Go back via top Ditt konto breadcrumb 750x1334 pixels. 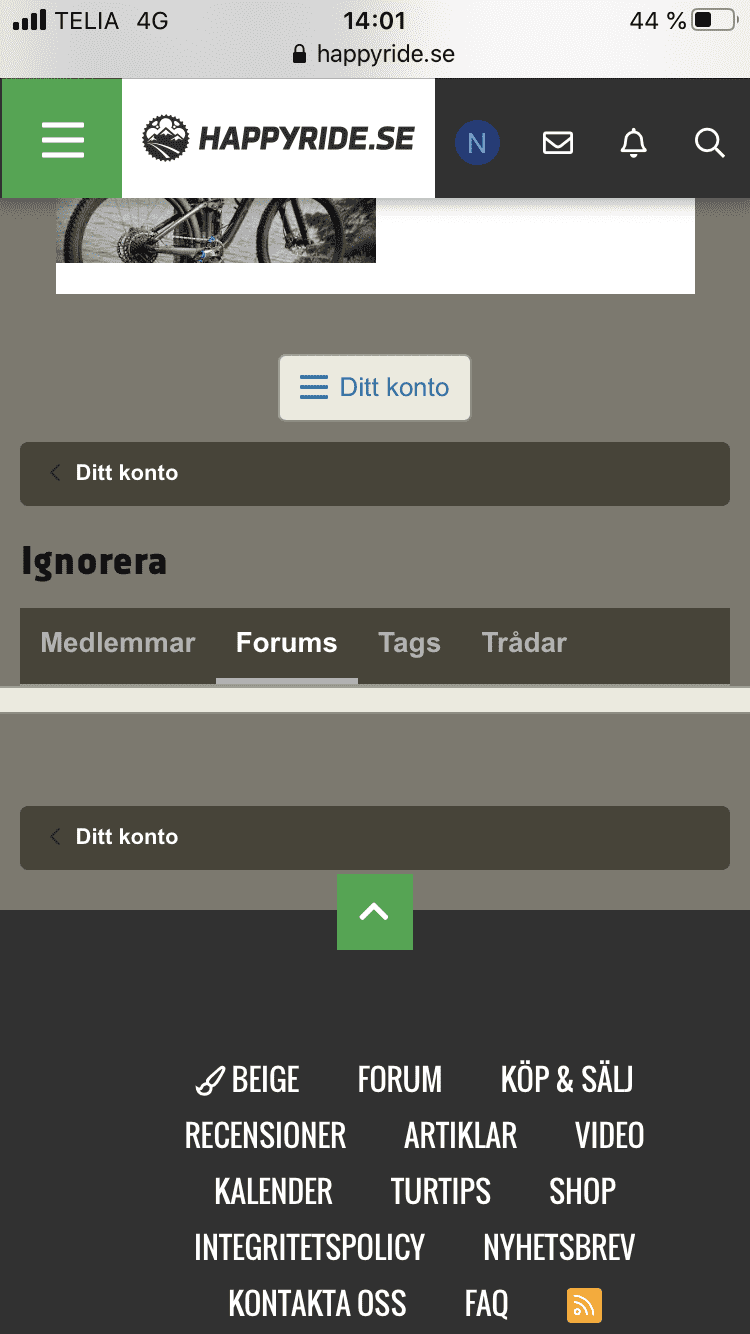pyautogui.click(x=126, y=473)
